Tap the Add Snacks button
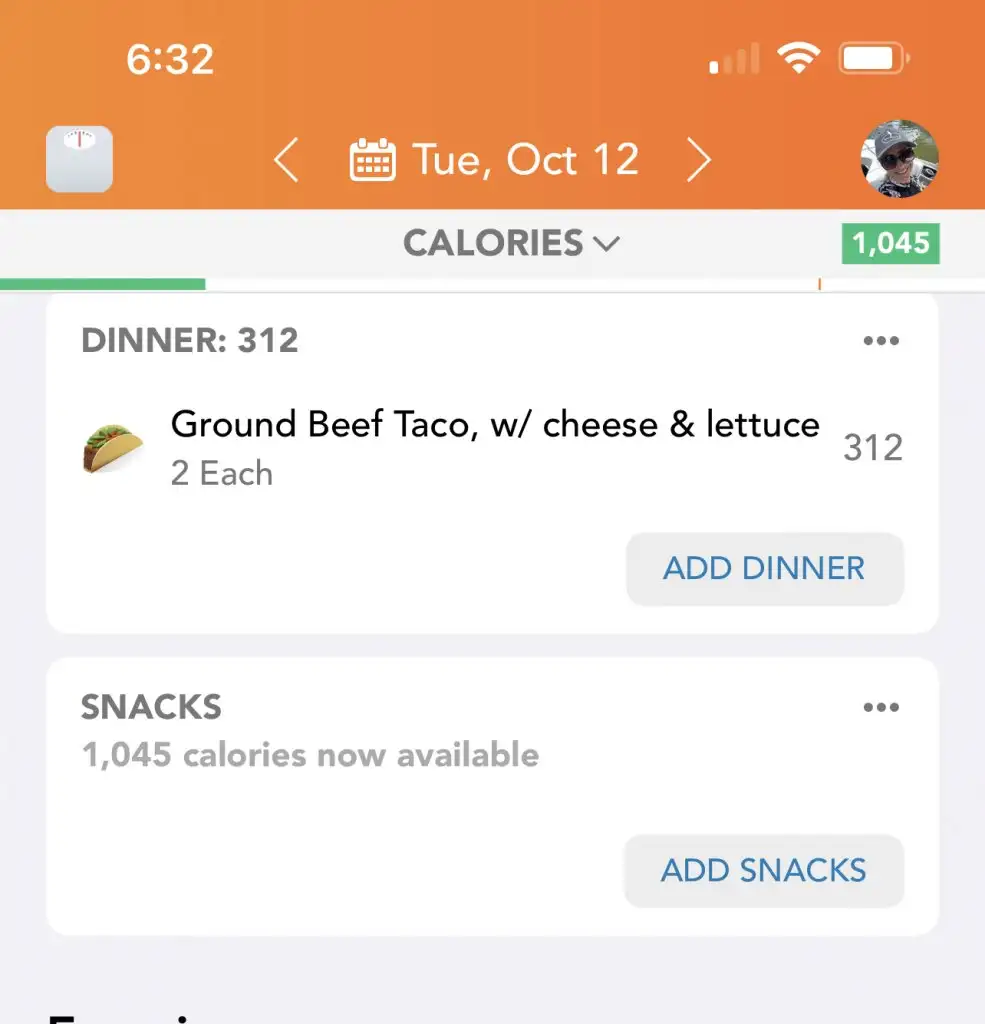The image size is (985, 1024). click(764, 870)
